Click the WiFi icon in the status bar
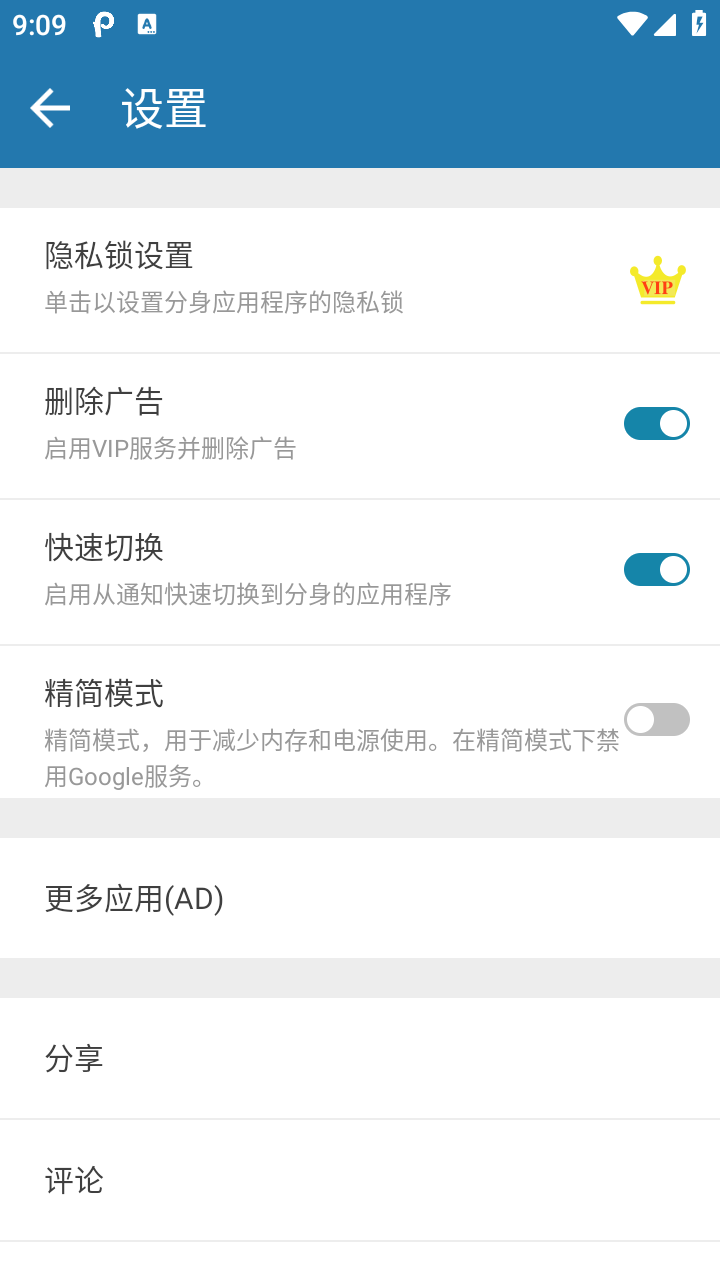 (x=631, y=22)
